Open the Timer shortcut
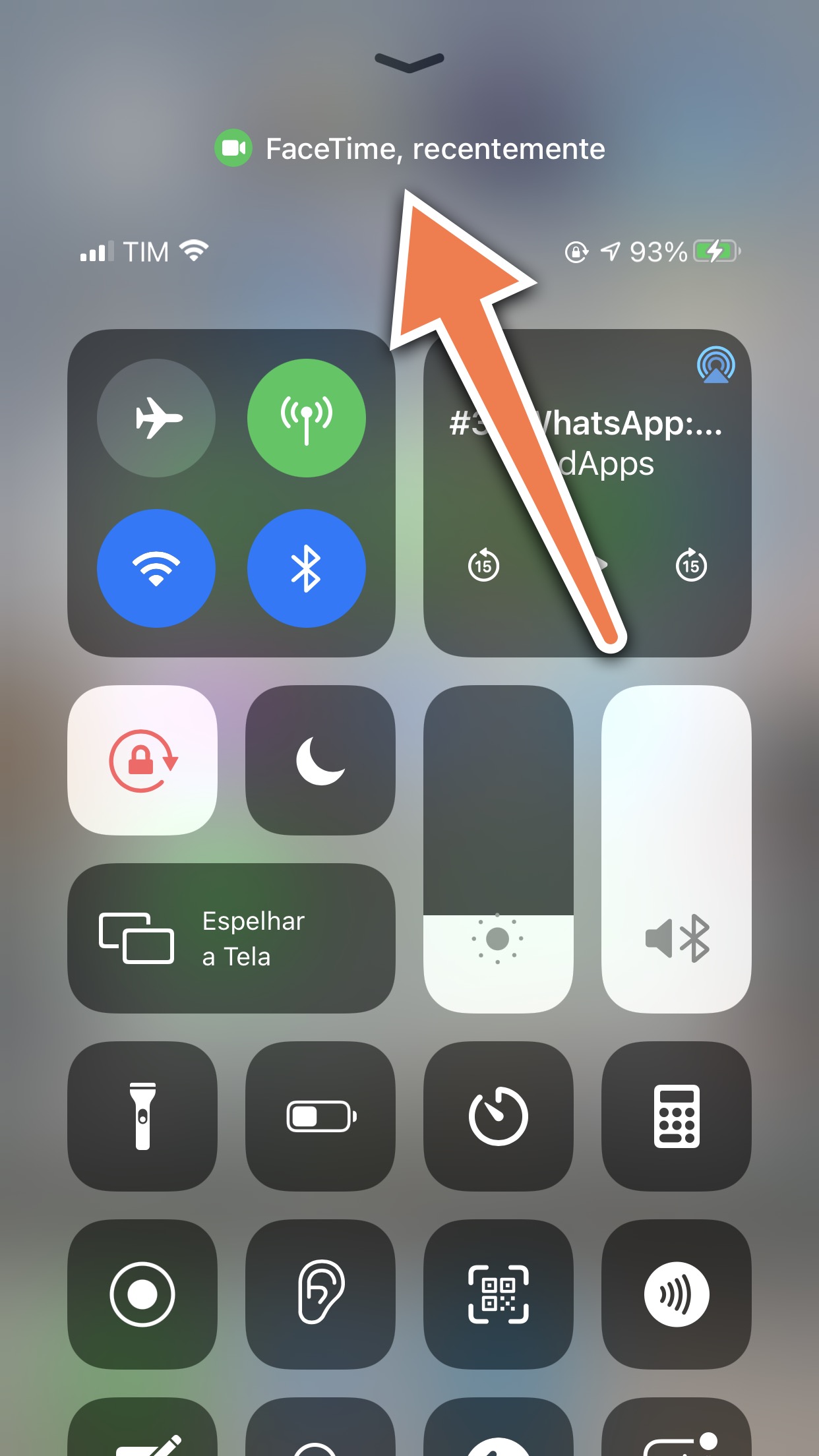The width and height of the screenshot is (819, 1456). 499,1116
